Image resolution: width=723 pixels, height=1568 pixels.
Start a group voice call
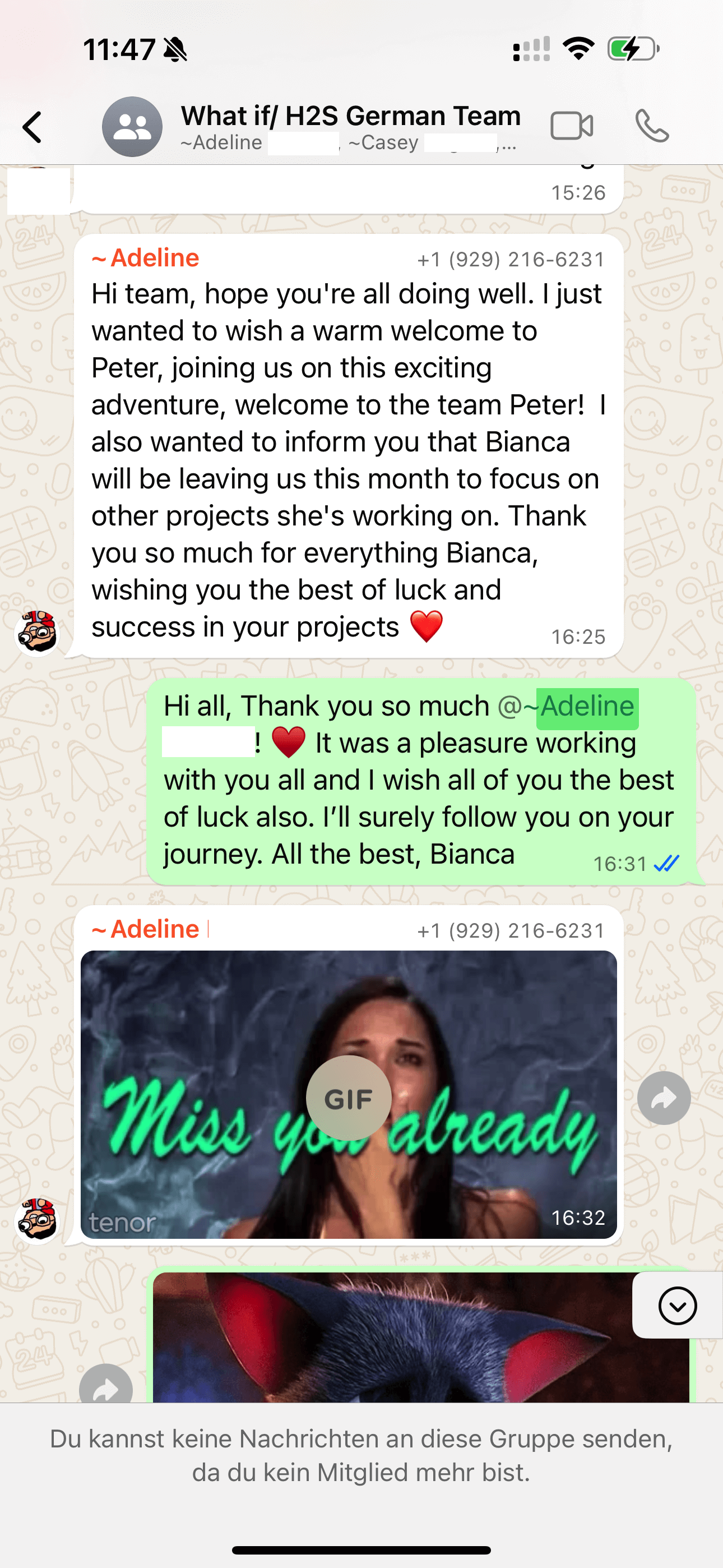pyautogui.click(x=652, y=127)
